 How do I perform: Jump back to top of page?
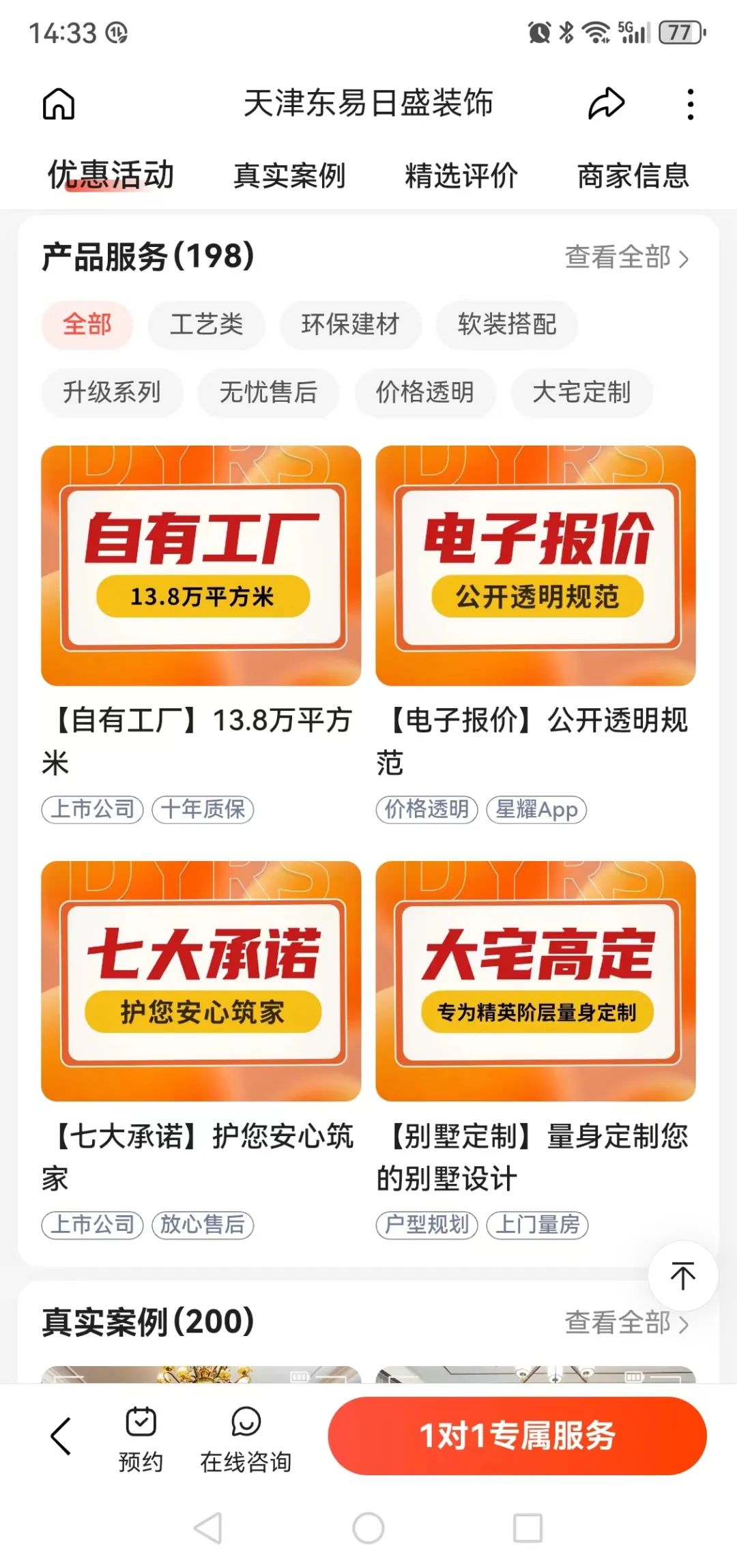tap(682, 1275)
